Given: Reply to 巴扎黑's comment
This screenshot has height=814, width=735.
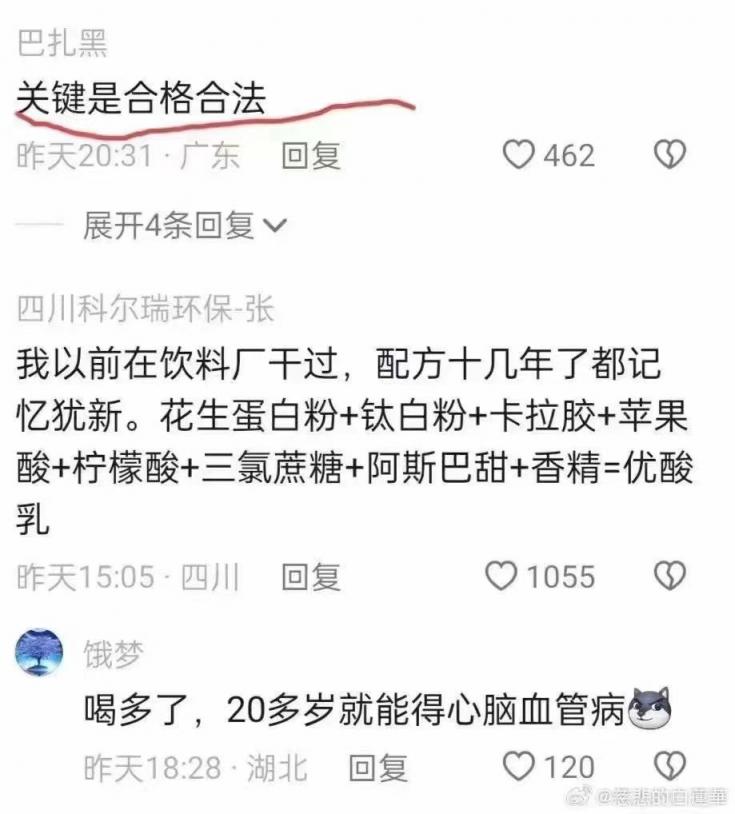Looking at the screenshot, I should pyautogui.click(x=311, y=155).
